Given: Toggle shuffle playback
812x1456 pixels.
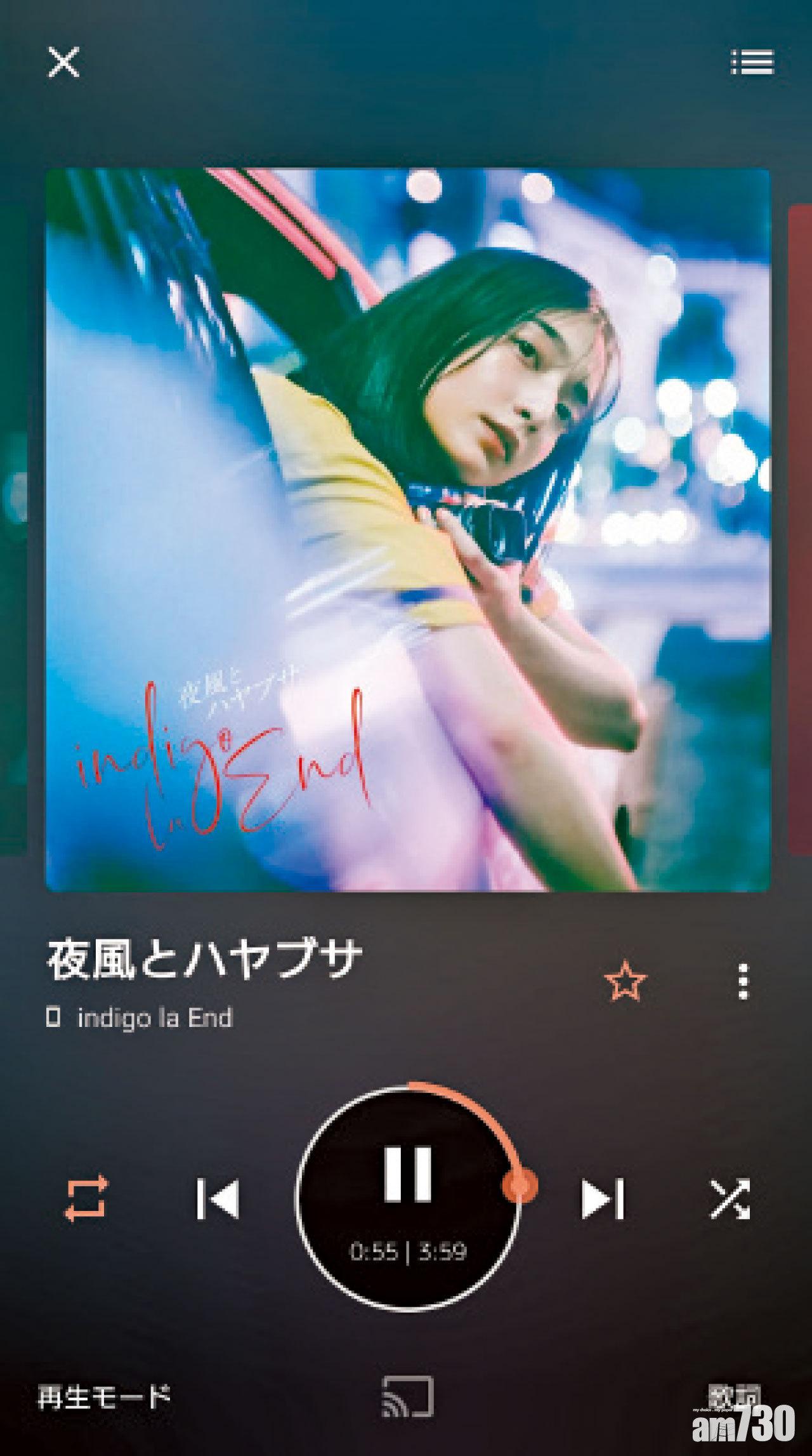Looking at the screenshot, I should click(730, 1199).
